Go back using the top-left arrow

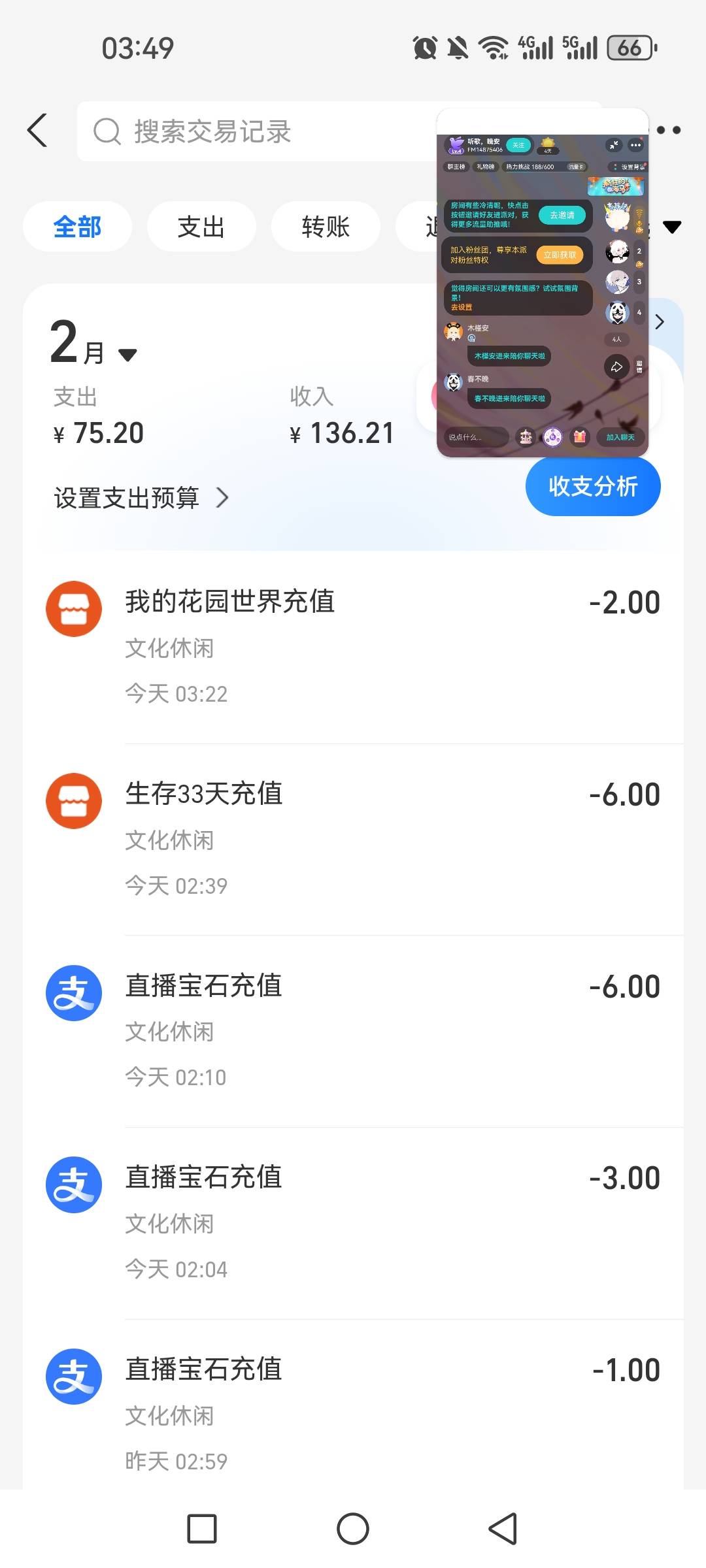click(x=37, y=130)
